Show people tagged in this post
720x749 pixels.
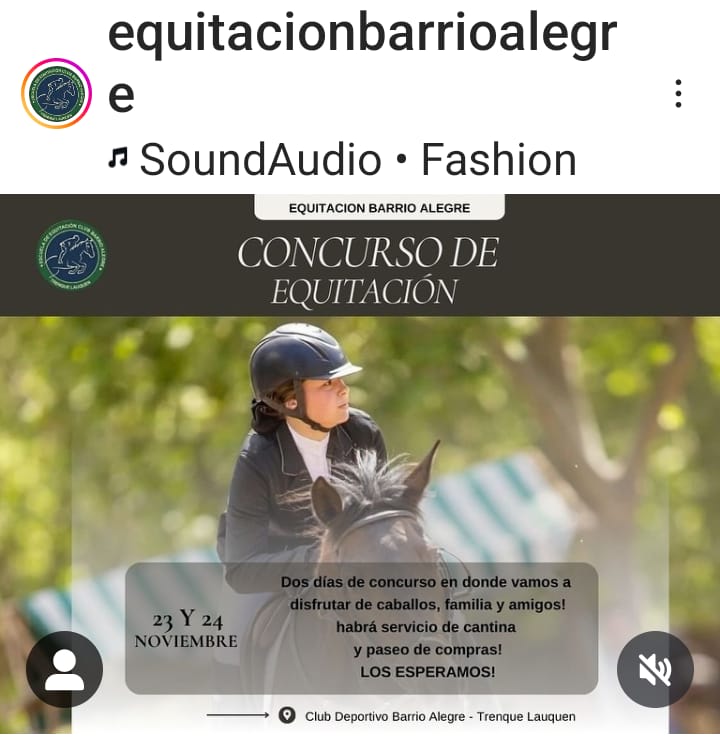(65, 669)
